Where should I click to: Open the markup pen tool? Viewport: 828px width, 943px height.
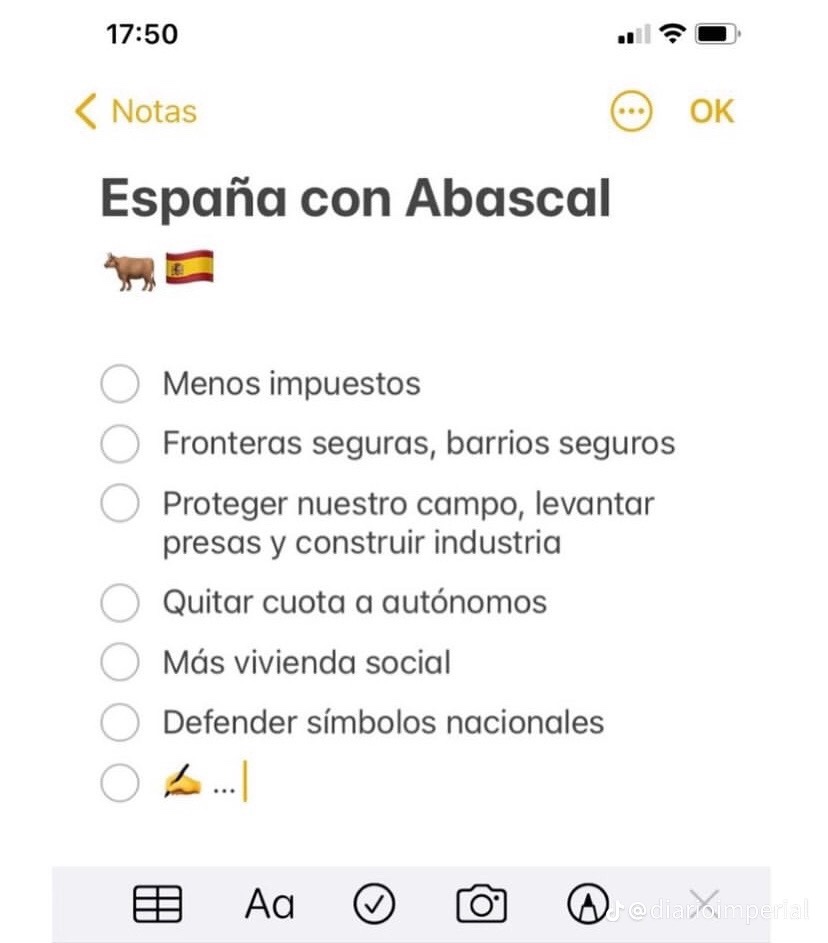pyautogui.click(x=587, y=905)
